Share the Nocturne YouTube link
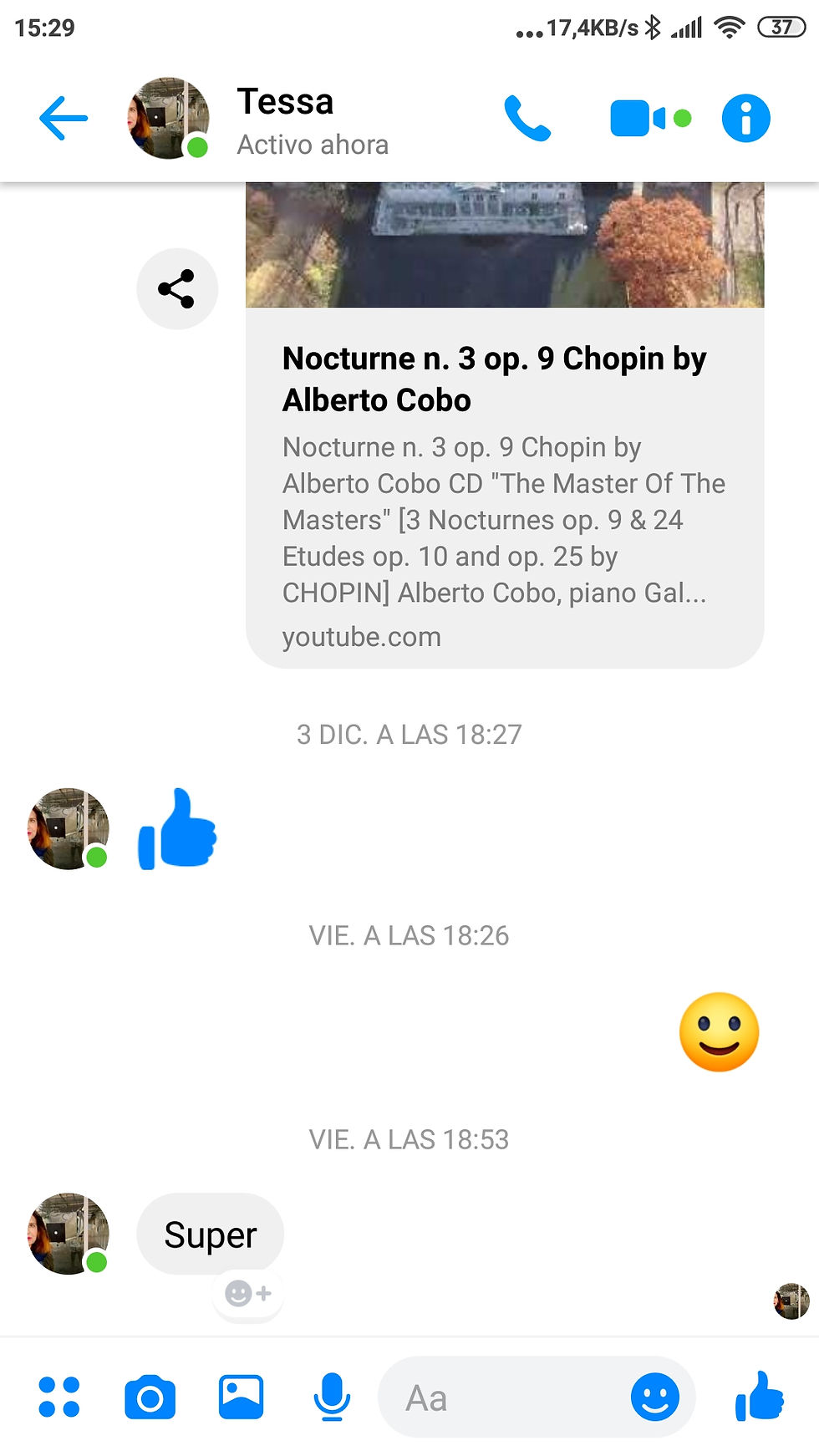The image size is (819, 1456). click(177, 289)
